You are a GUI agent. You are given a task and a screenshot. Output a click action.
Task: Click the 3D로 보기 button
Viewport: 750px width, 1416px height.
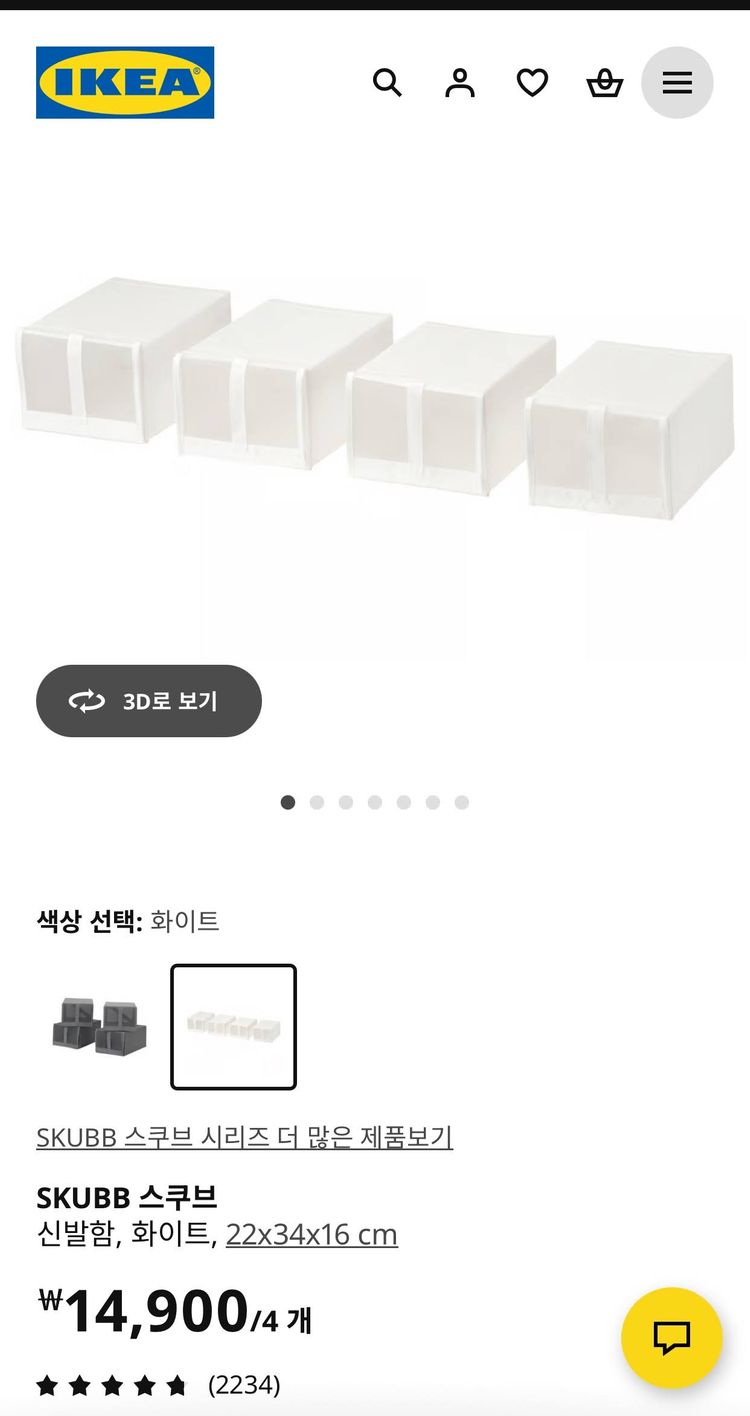pyautogui.click(x=148, y=700)
